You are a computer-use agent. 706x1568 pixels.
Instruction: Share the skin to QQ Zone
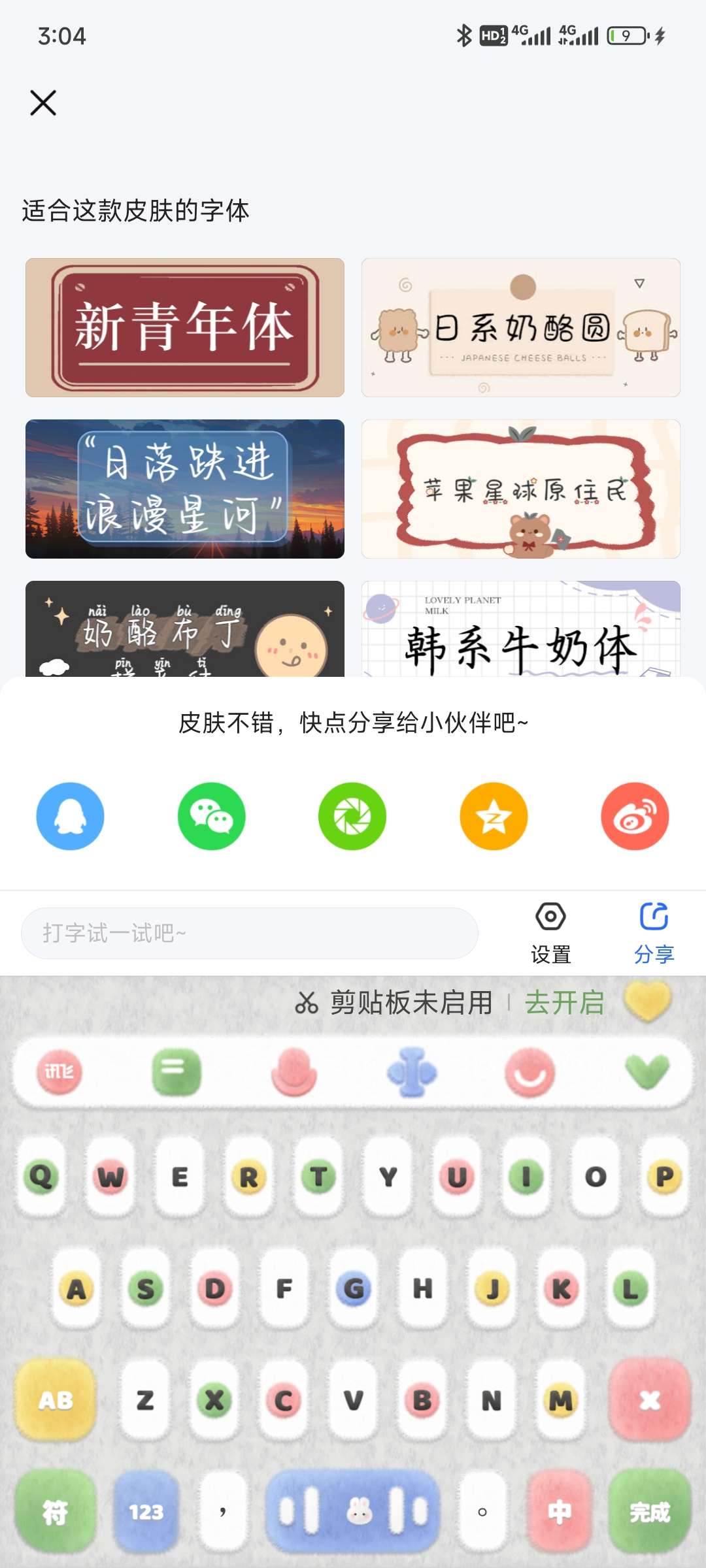click(494, 816)
